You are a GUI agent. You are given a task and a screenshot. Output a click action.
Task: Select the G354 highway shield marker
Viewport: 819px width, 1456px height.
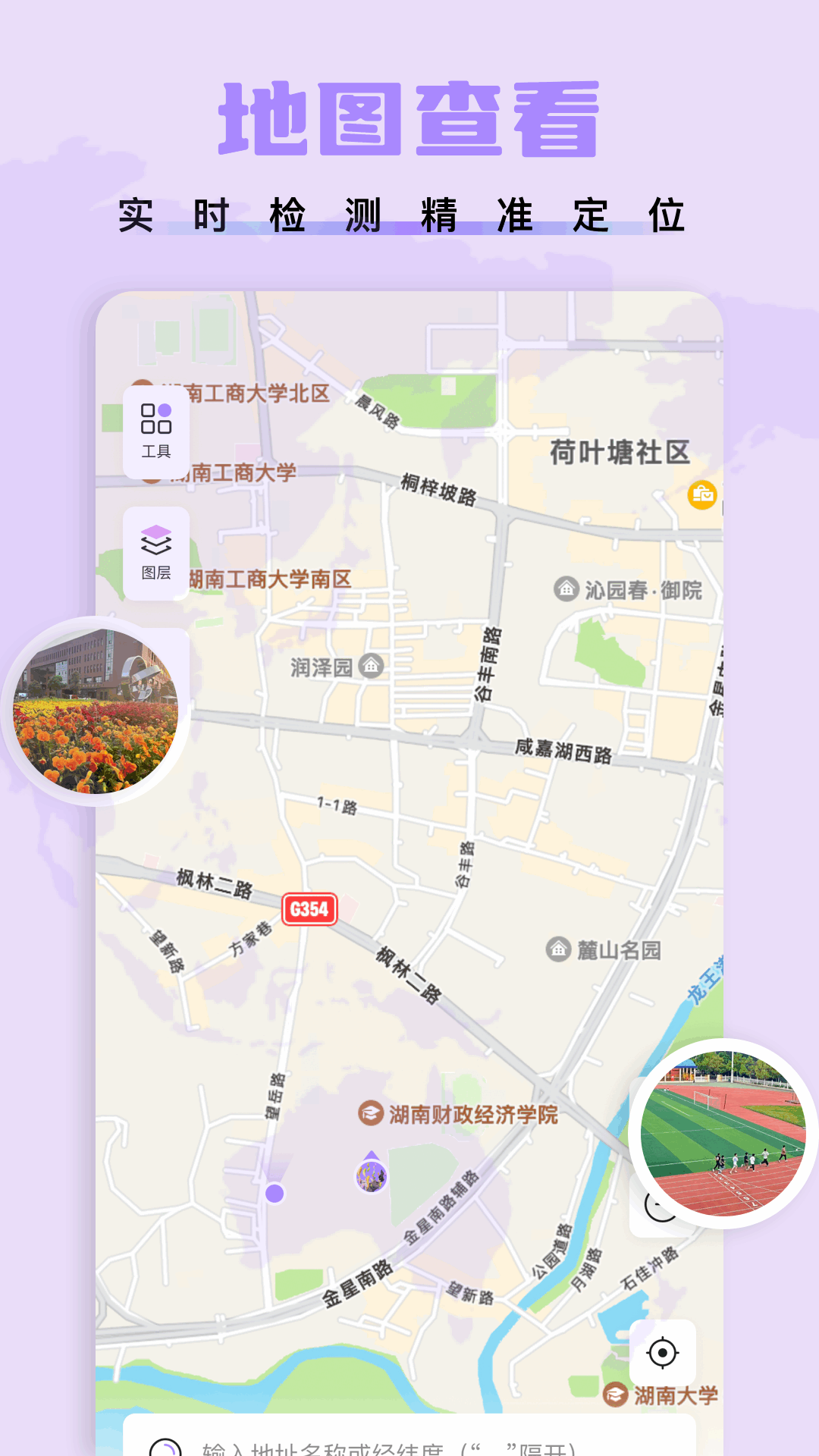(x=311, y=909)
